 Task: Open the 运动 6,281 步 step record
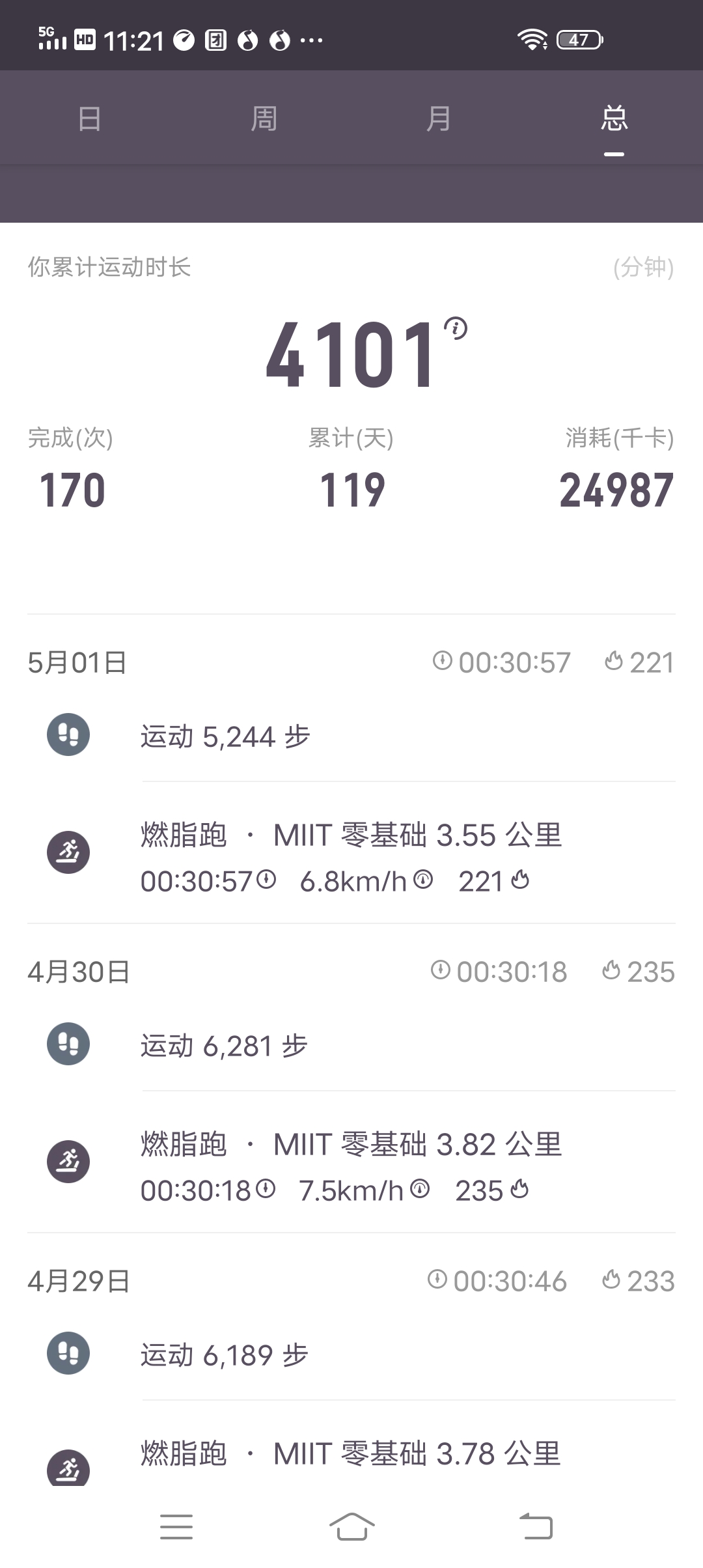(351, 1045)
